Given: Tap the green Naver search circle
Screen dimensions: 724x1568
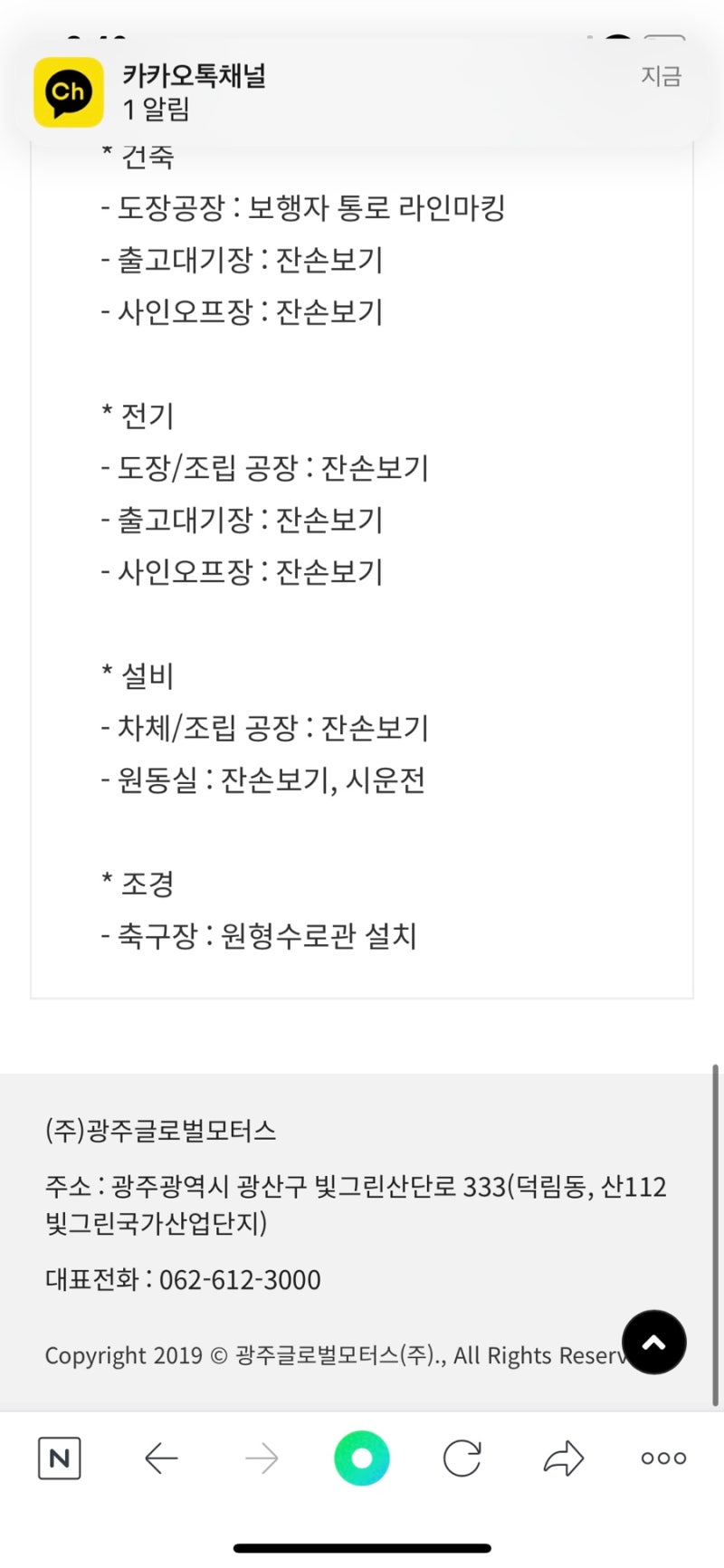Looking at the screenshot, I should click(x=362, y=1458).
